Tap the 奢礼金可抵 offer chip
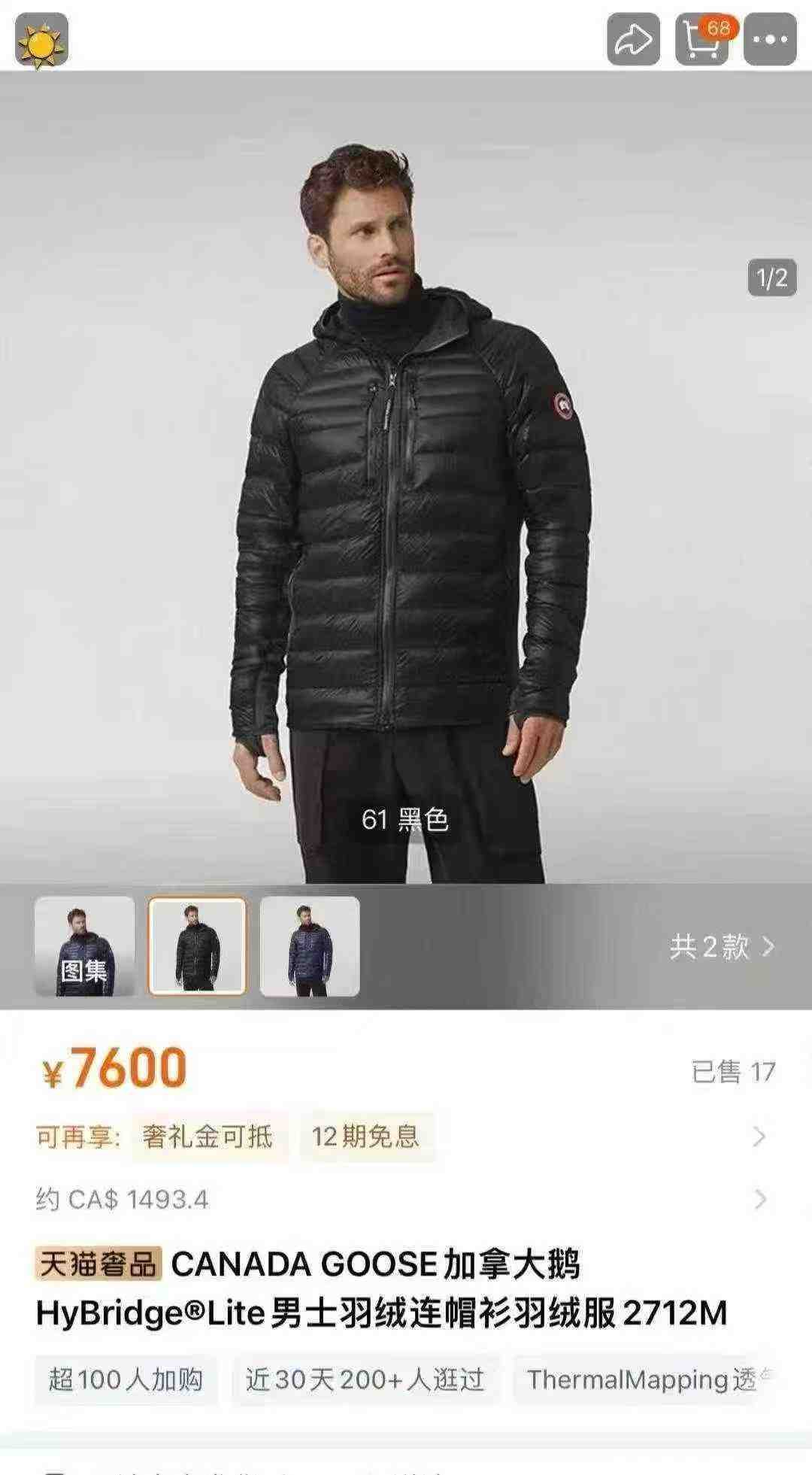Viewport: 812px width, 1475px height. (207, 1137)
